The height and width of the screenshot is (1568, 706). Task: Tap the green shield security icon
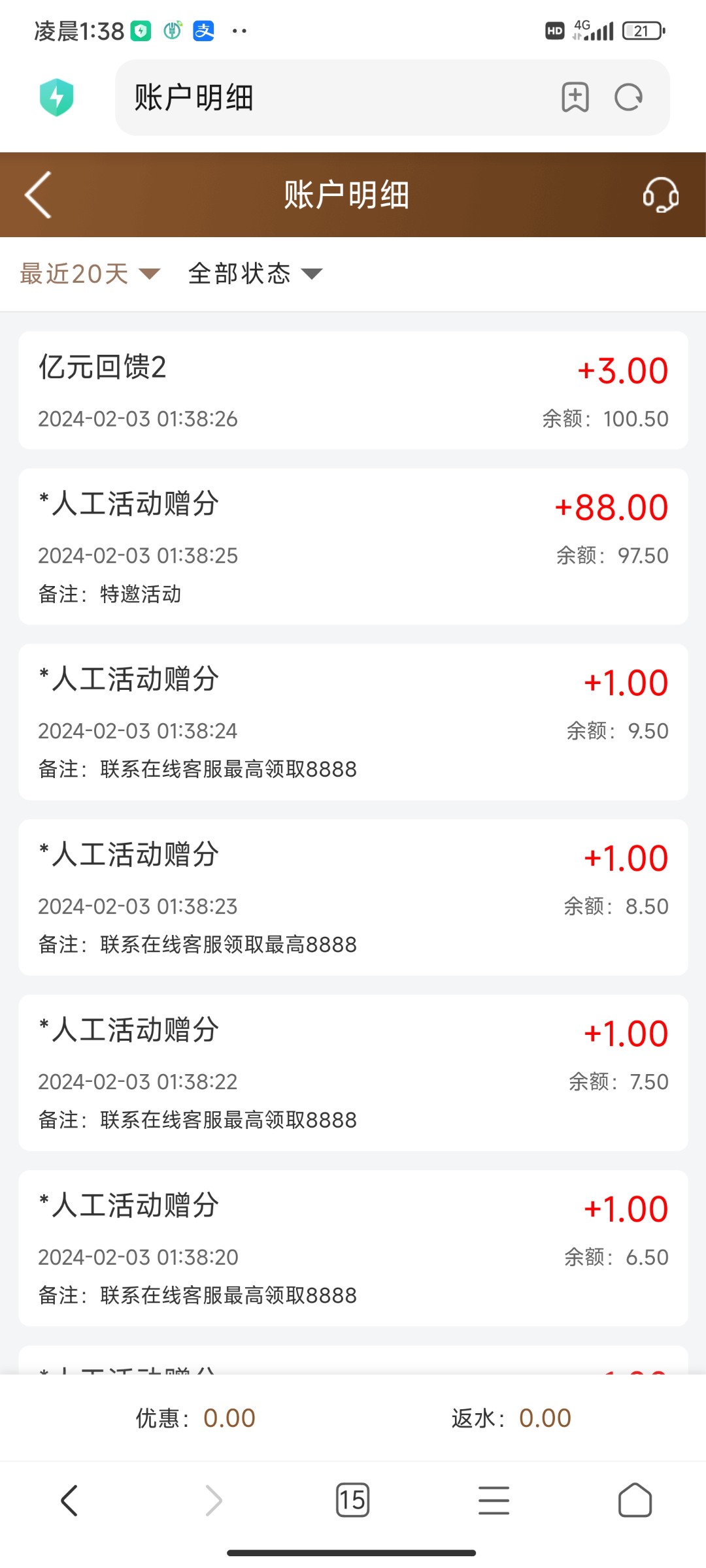(x=57, y=97)
